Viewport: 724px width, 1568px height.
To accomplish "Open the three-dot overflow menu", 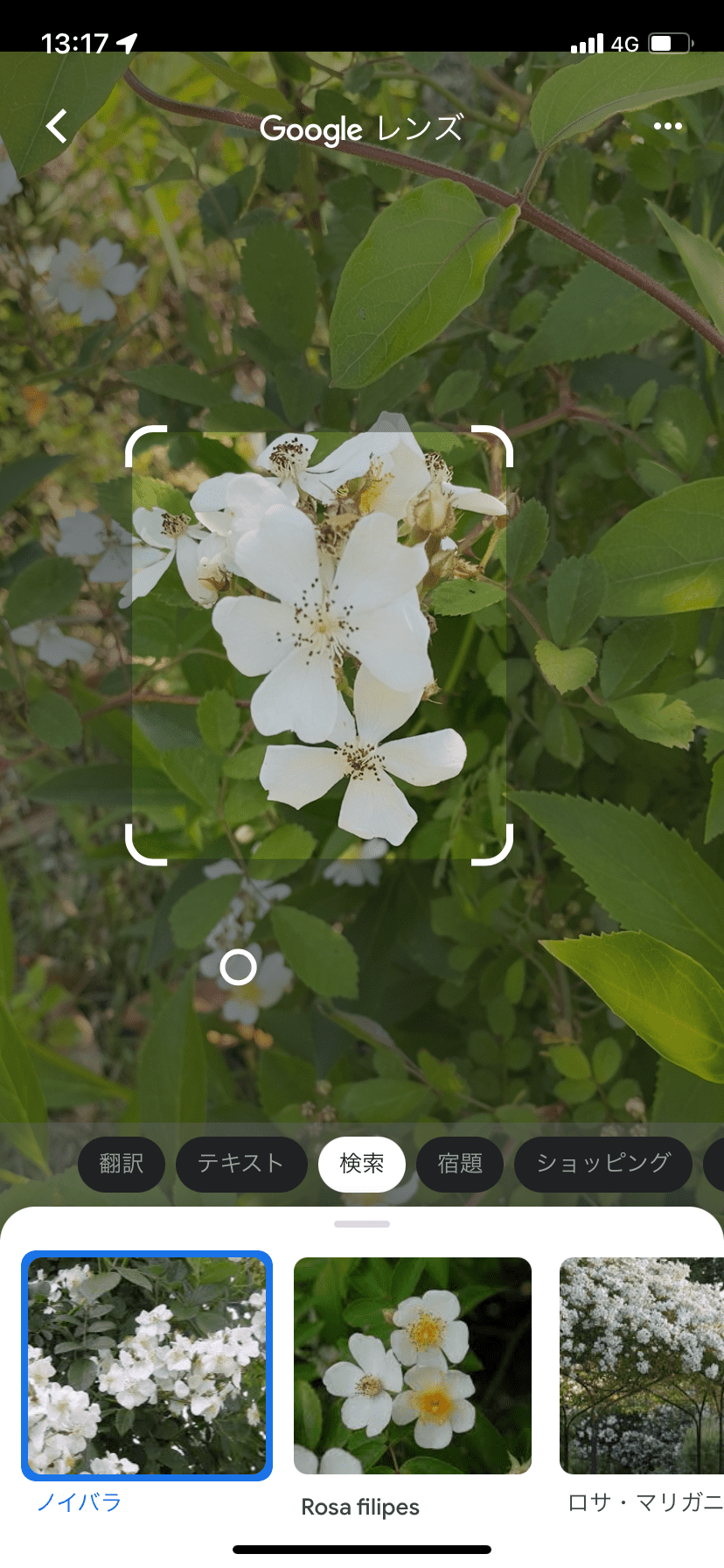I will pyautogui.click(x=667, y=127).
